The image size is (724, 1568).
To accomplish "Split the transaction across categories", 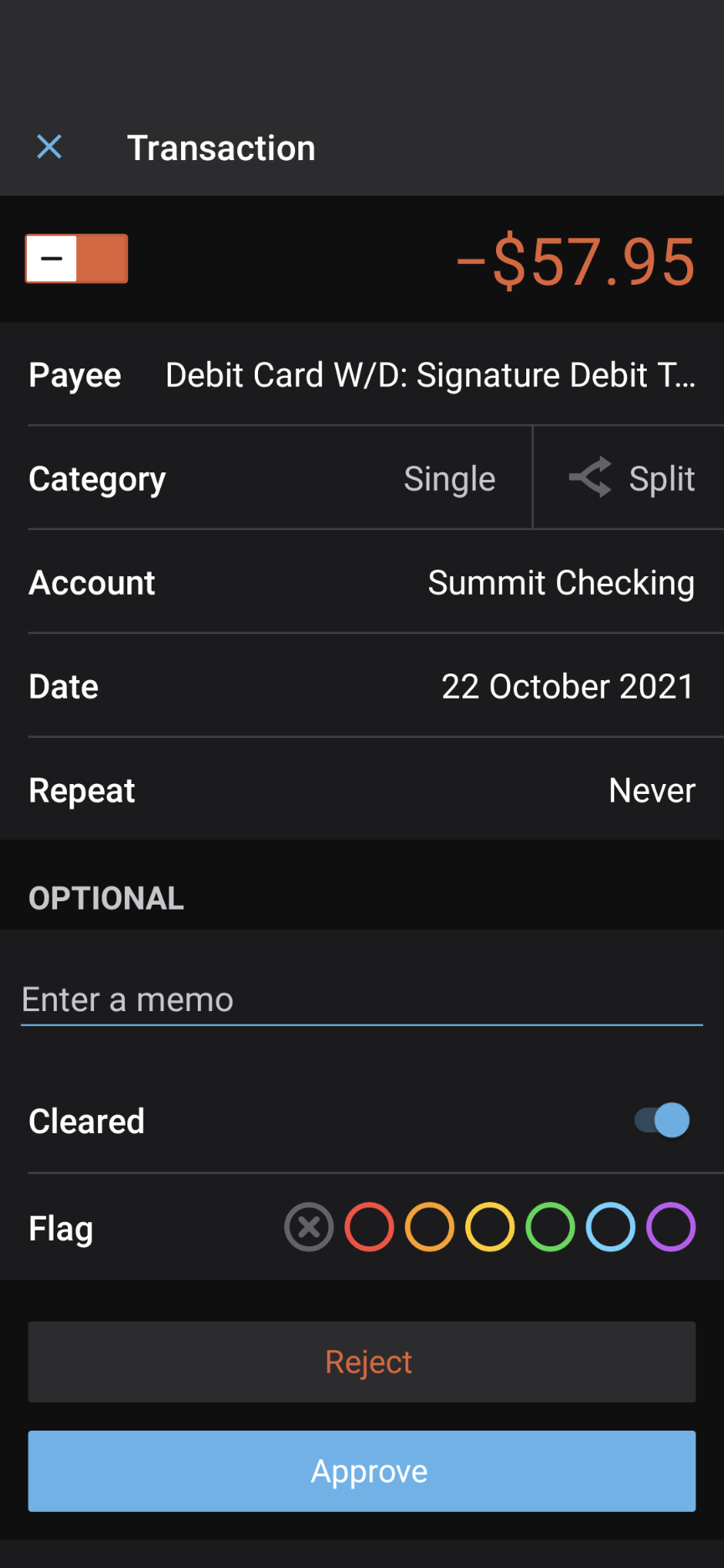I will click(x=632, y=478).
